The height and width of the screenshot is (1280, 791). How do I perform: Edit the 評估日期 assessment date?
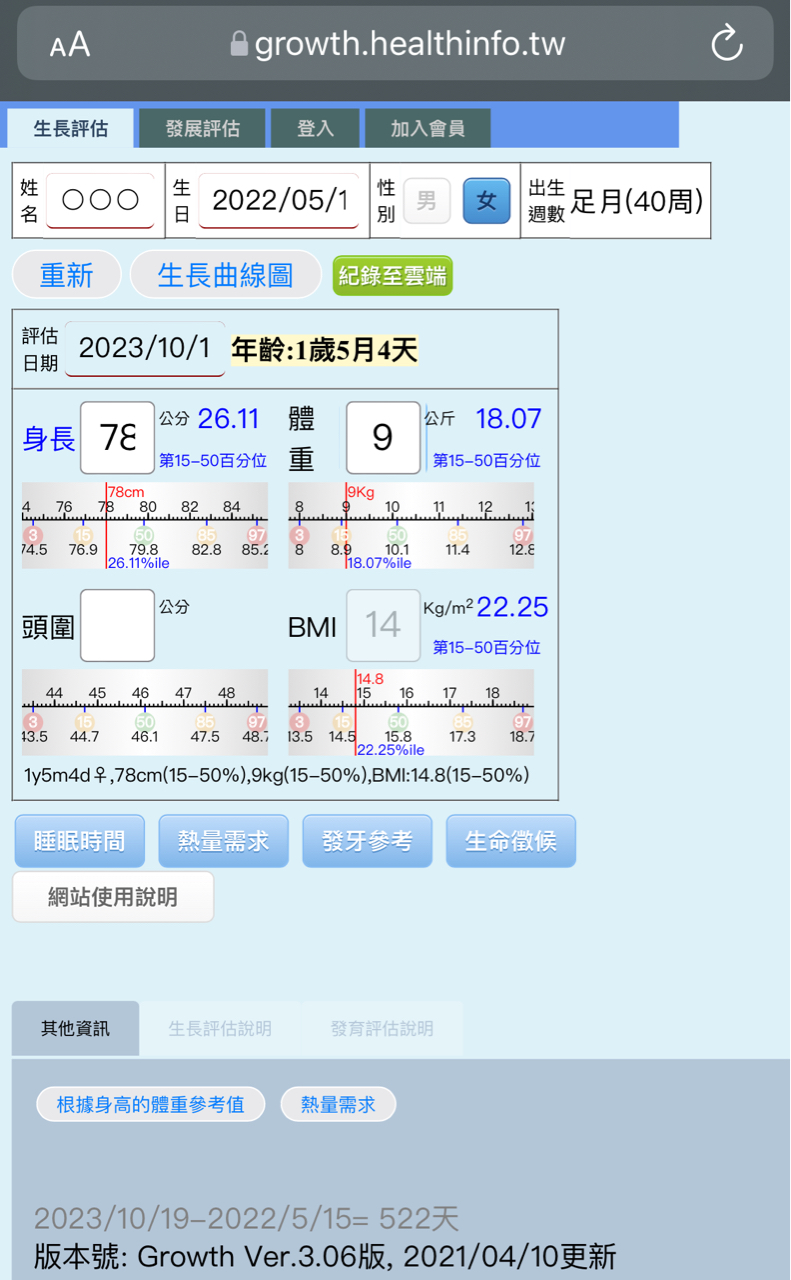coord(145,348)
